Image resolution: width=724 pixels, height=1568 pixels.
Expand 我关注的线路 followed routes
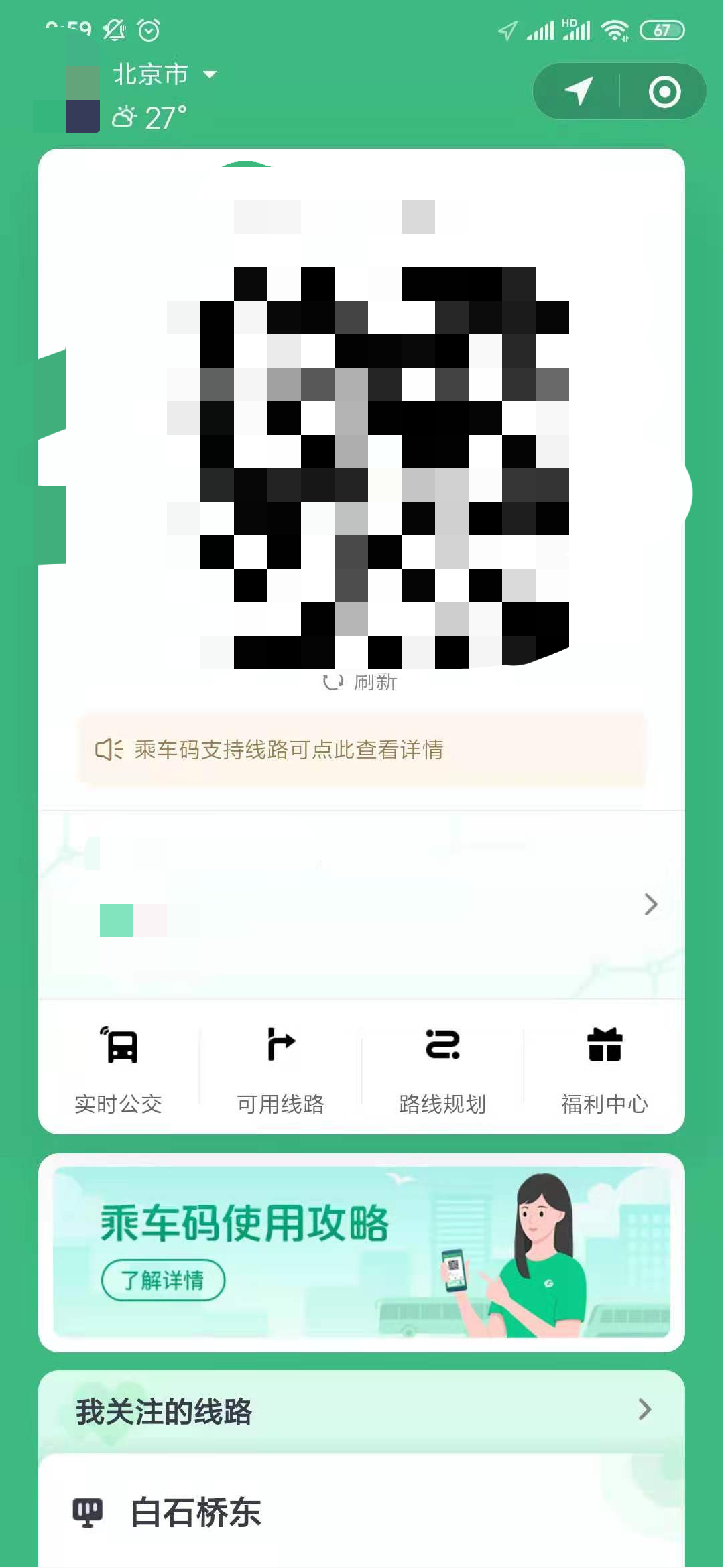[362, 1411]
